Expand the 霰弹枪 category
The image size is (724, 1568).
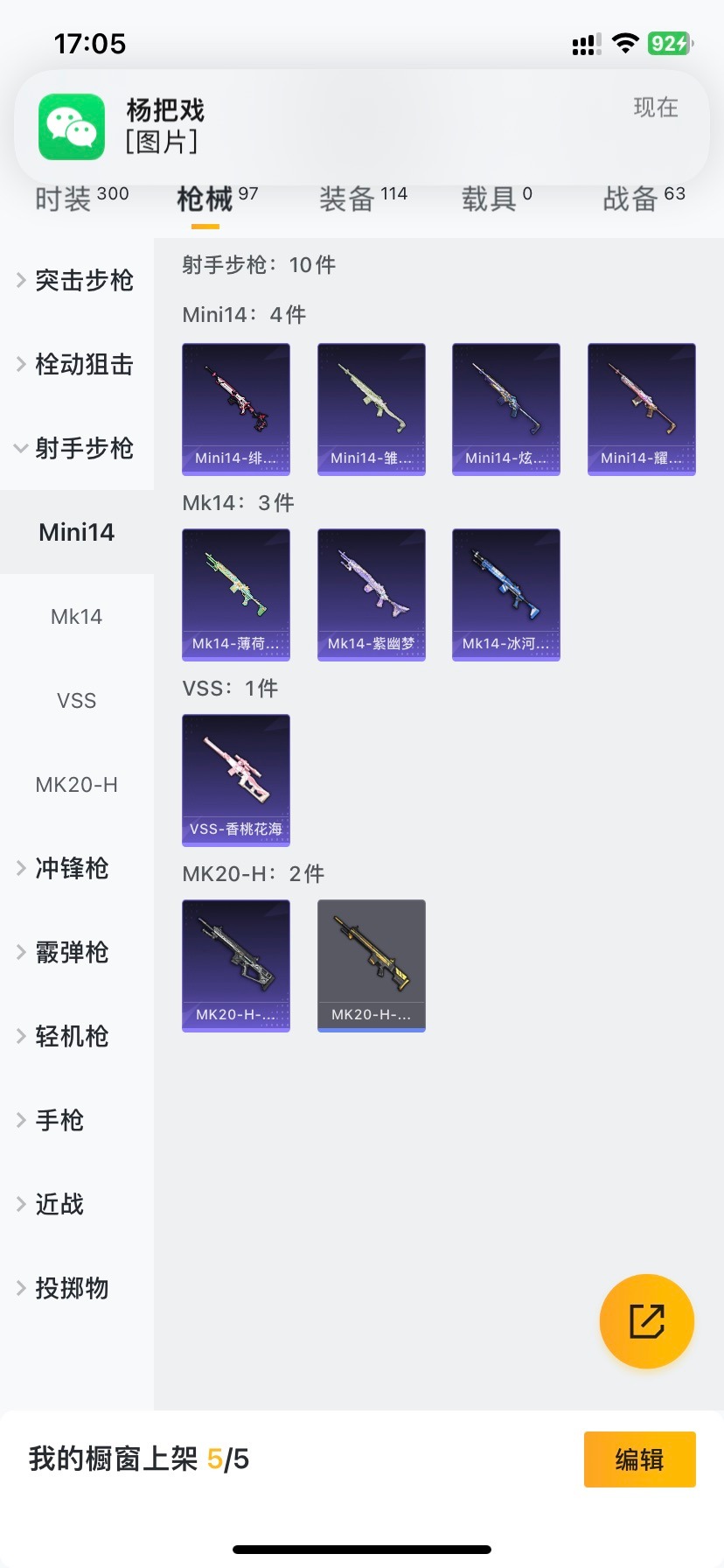[x=72, y=952]
